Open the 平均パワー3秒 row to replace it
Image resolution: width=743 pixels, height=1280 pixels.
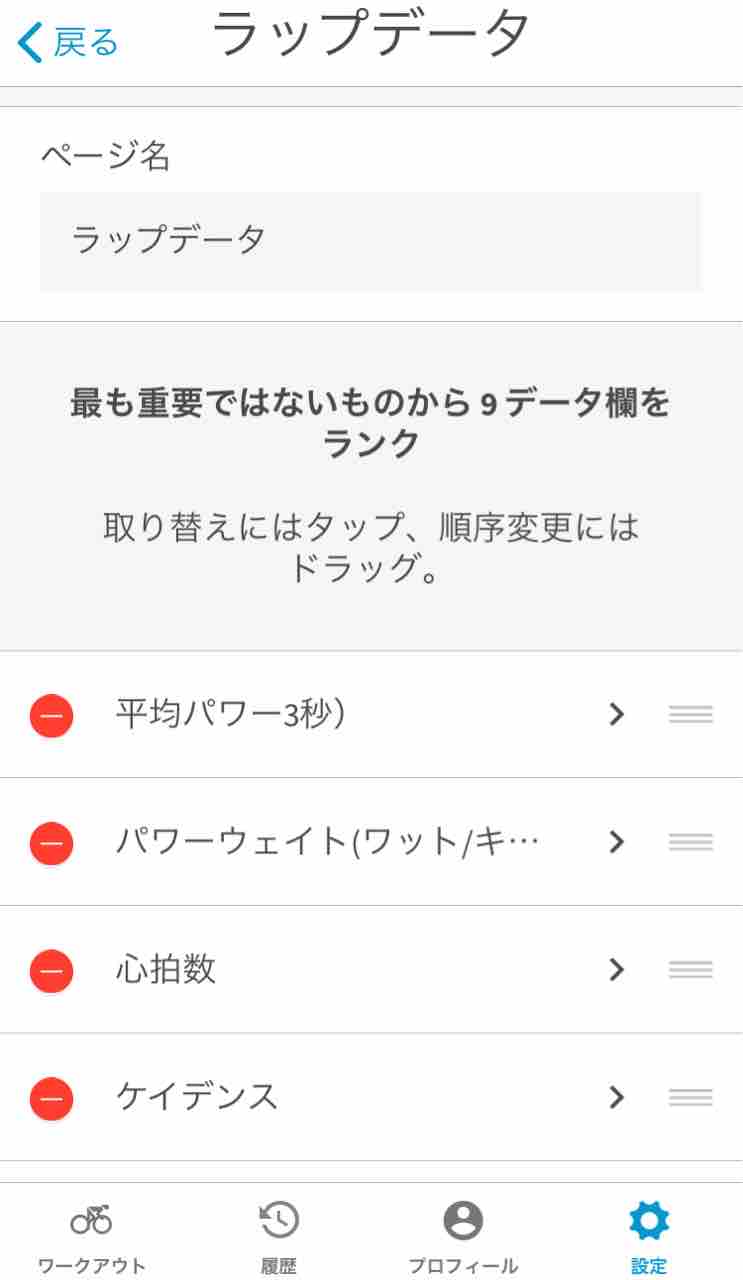(x=371, y=714)
